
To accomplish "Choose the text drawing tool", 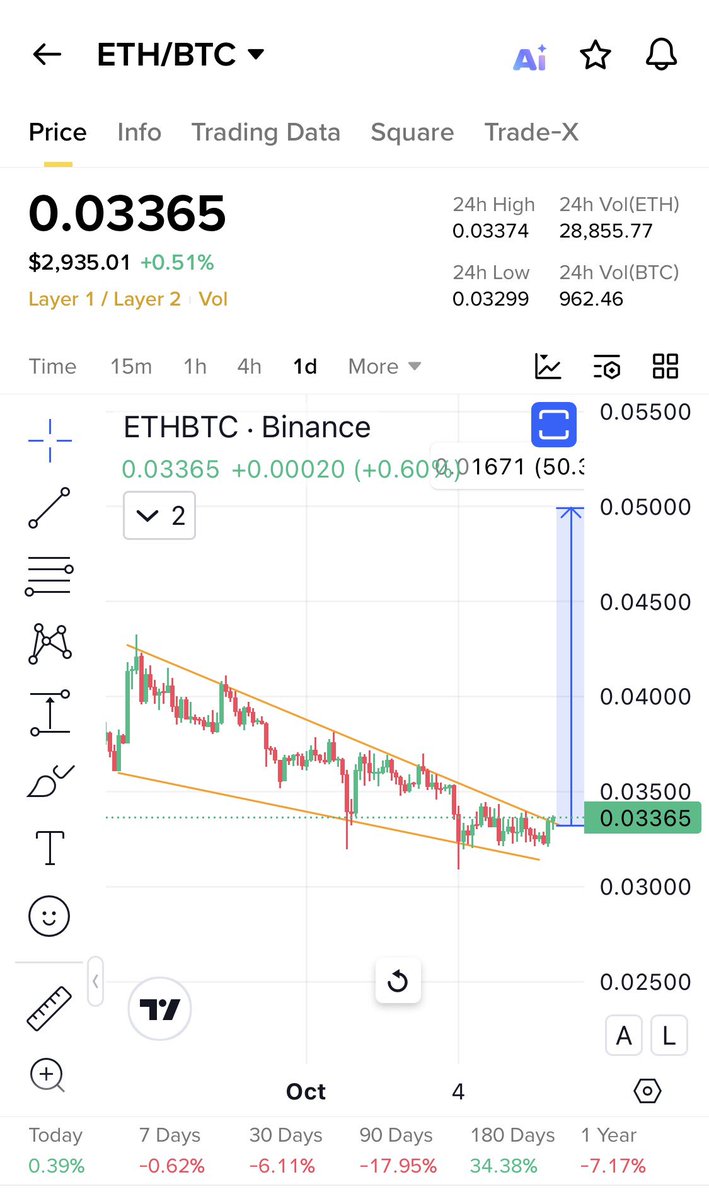I will (49, 847).
